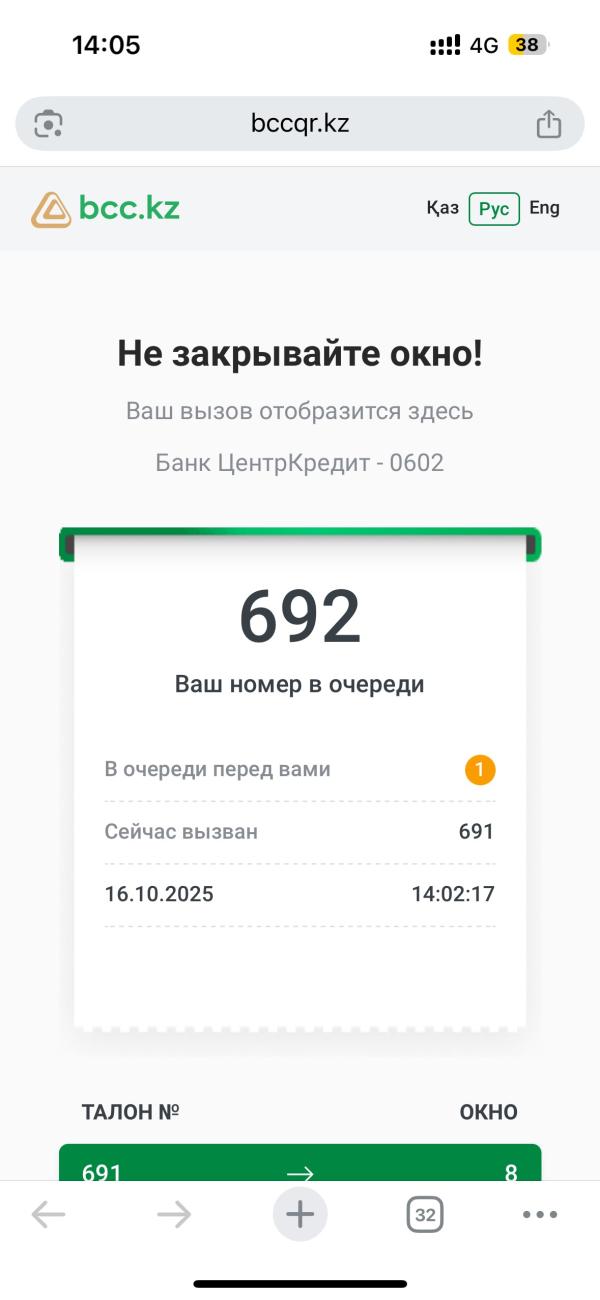Image resolution: width=600 pixels, height=1300 pixels.
Task: Open the camera search icon in the address bar
Action: pos(48,124)
